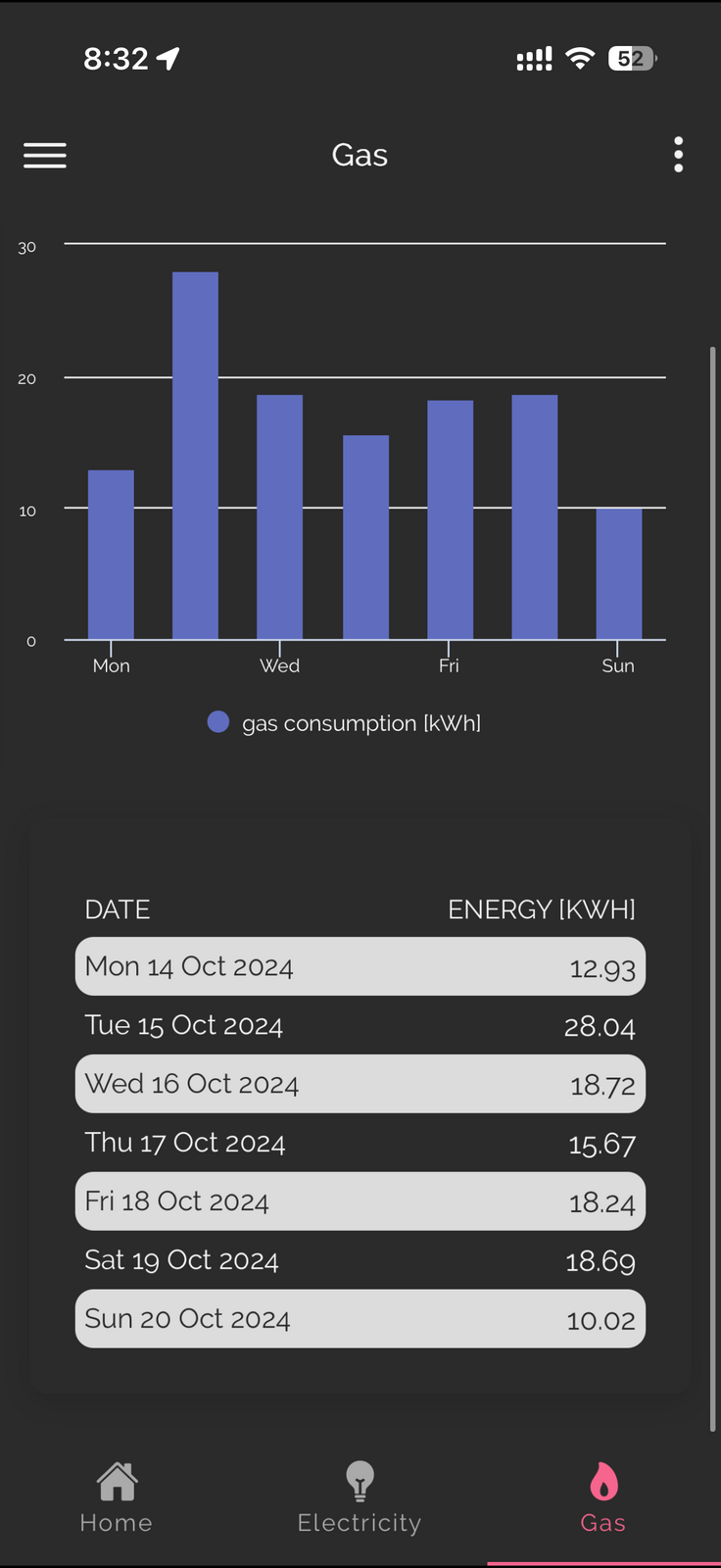The height and width of the screenshot is (1568, 721).
Task: Open the hamburger drawer menu
Action: 45,155
